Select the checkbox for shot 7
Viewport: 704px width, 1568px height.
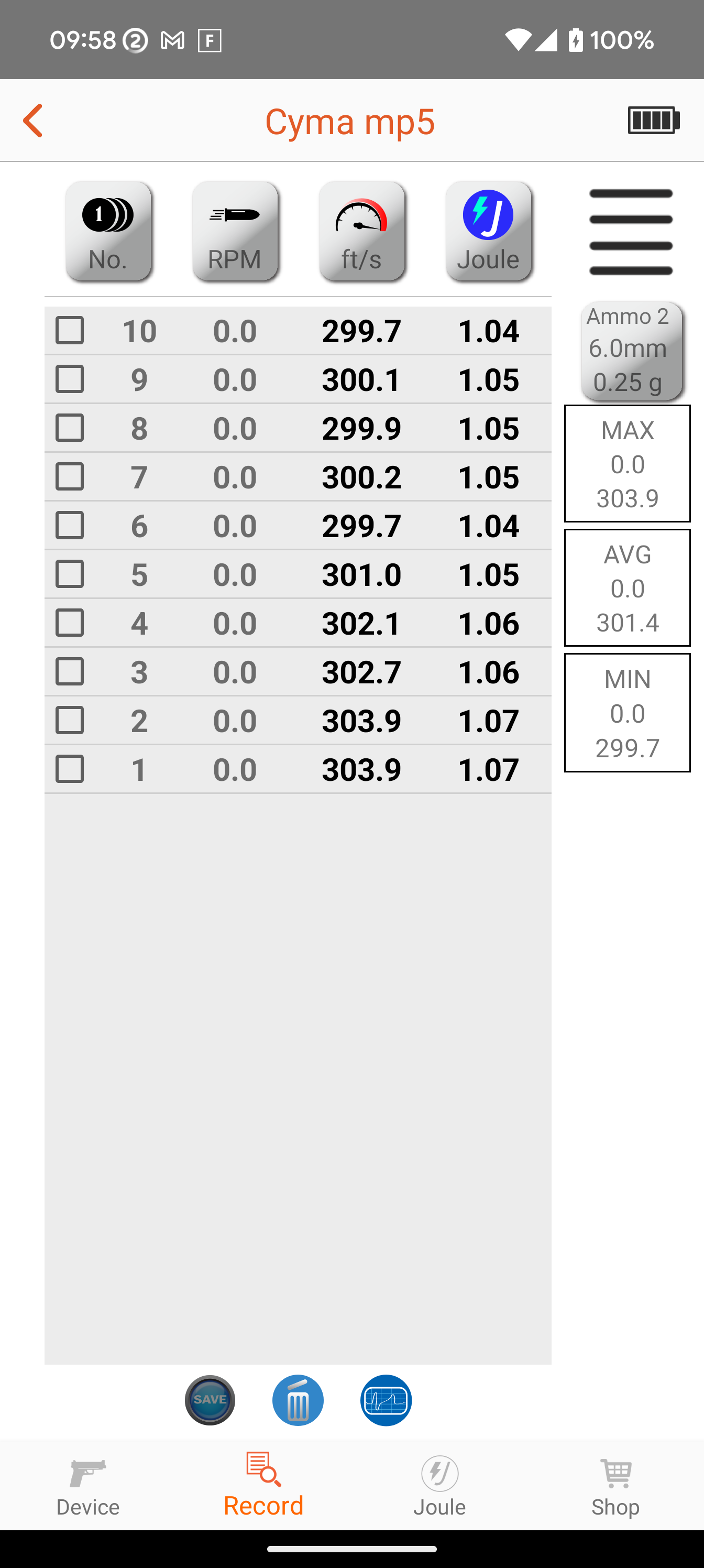[x=70, y=476]
